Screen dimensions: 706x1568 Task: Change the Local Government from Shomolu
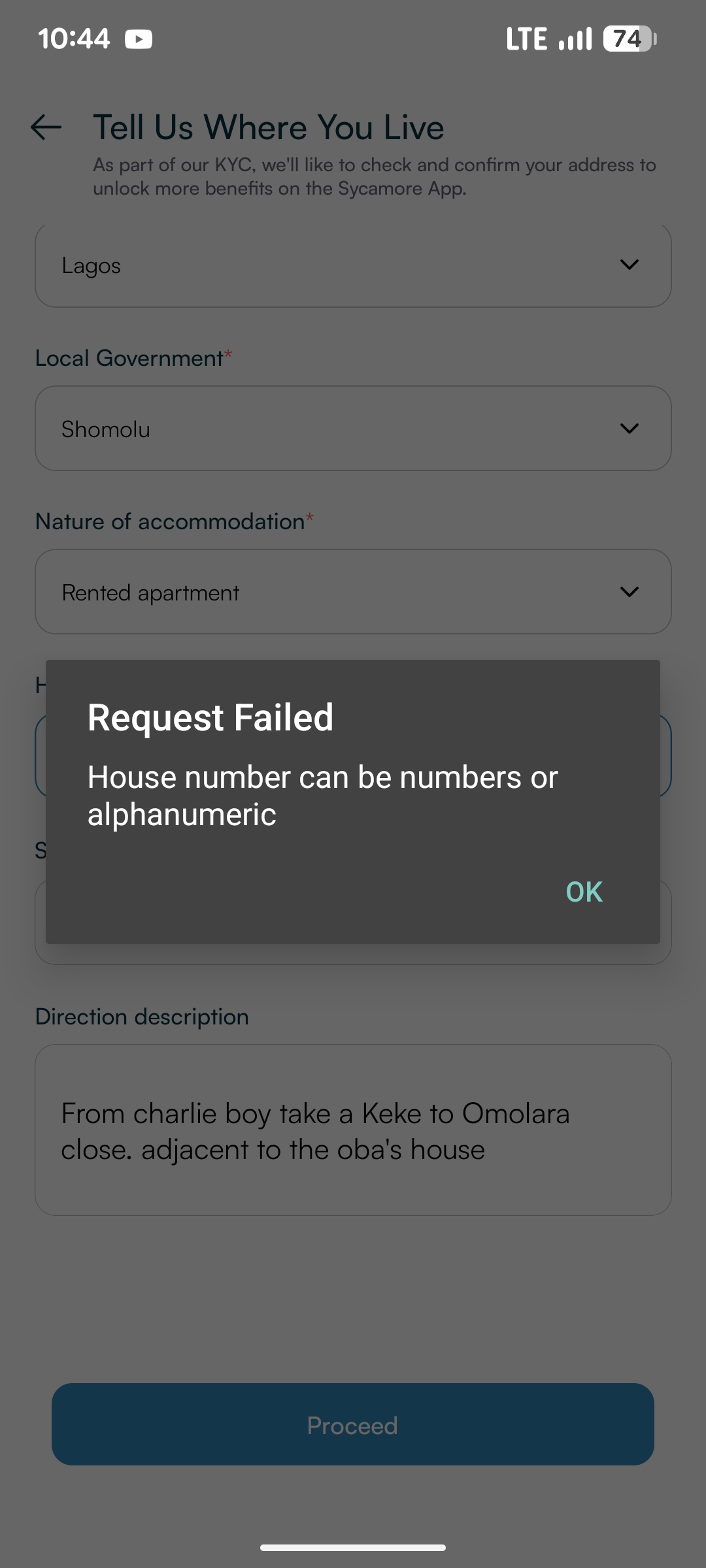[353, 429]
